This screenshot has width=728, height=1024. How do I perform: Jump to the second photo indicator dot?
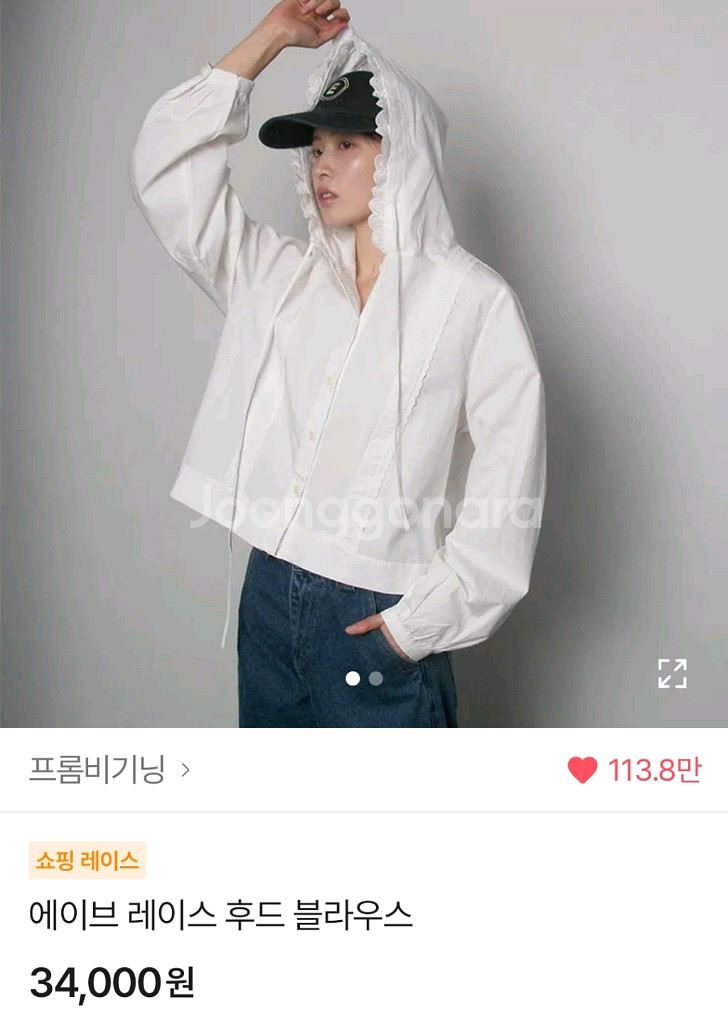[376, 678]
